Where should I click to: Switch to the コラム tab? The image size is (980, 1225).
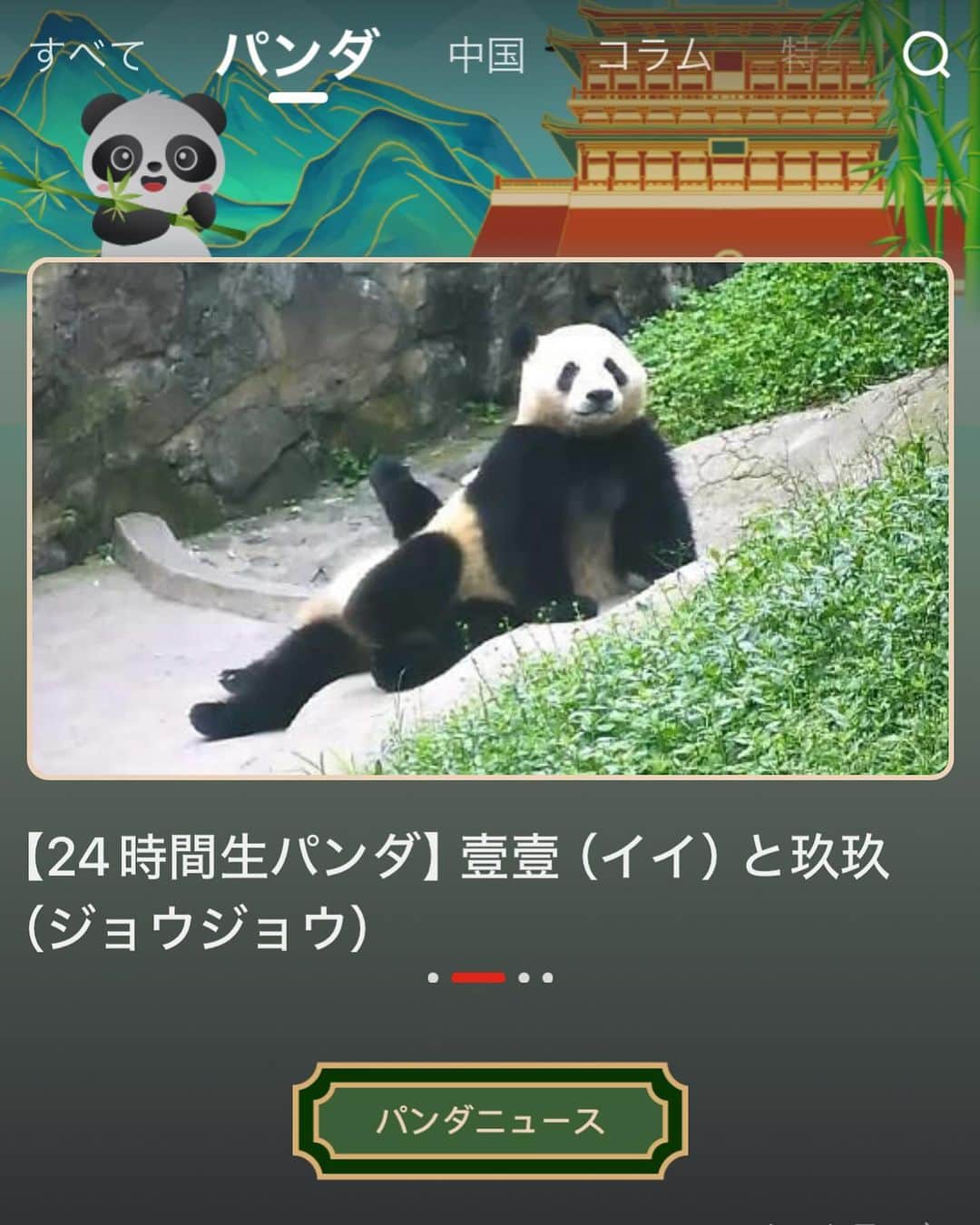pos(653,56)
